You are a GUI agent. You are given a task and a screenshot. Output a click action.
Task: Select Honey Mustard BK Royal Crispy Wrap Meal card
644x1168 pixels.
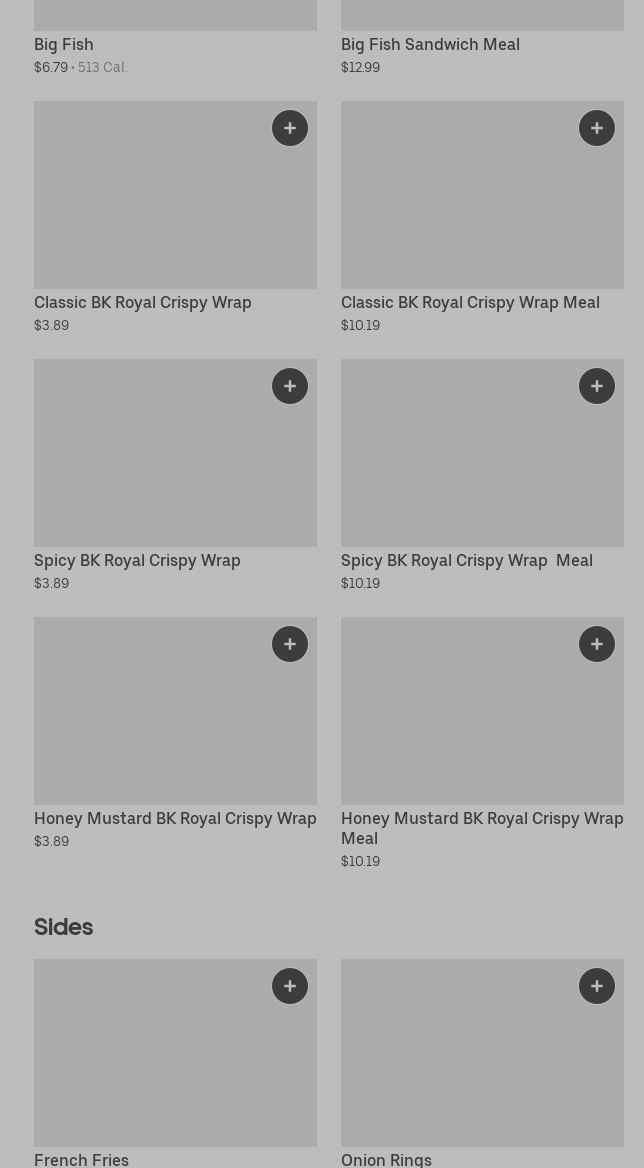[482, 743]
